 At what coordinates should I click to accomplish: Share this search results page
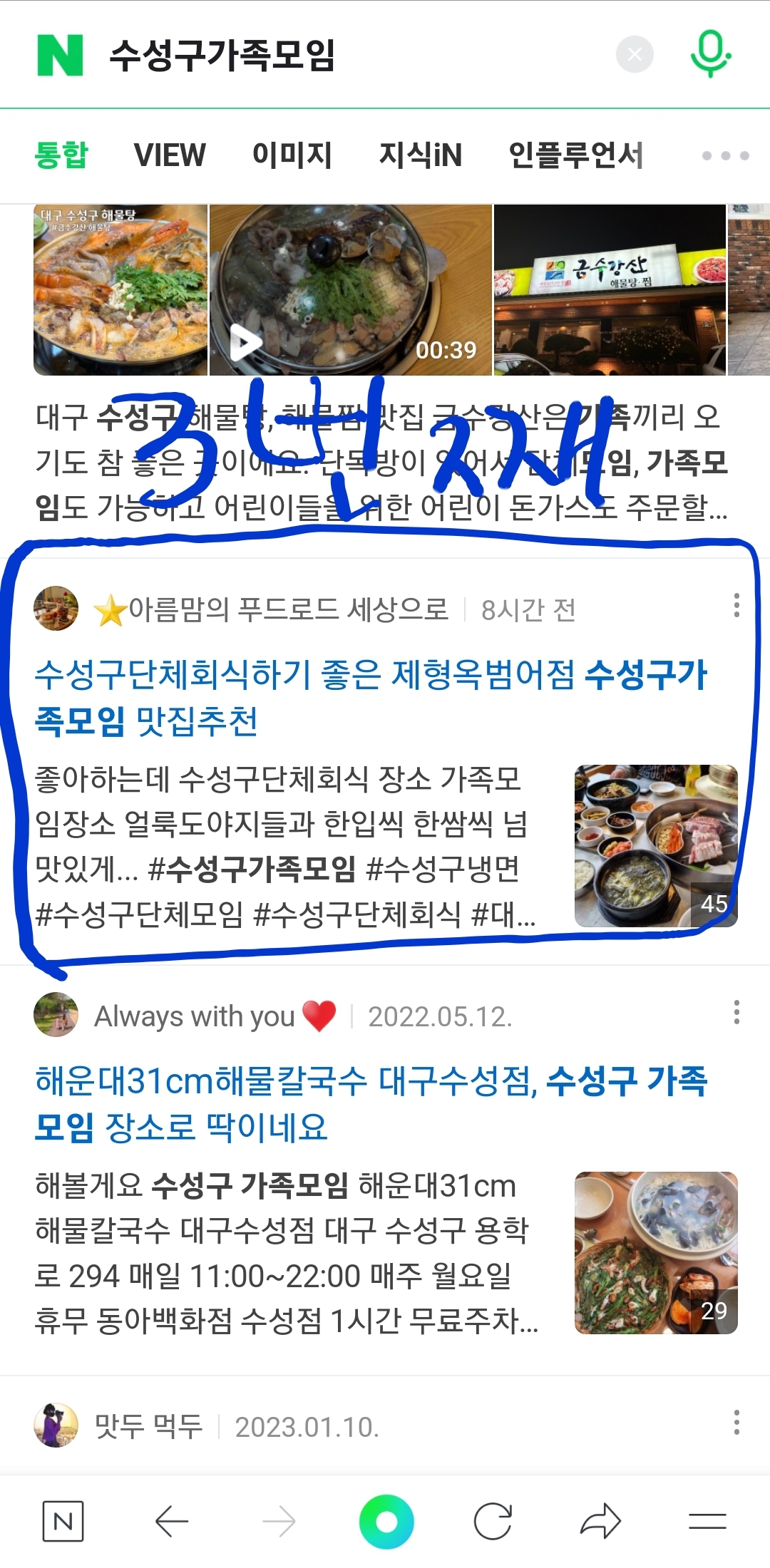pos(600,1522)
